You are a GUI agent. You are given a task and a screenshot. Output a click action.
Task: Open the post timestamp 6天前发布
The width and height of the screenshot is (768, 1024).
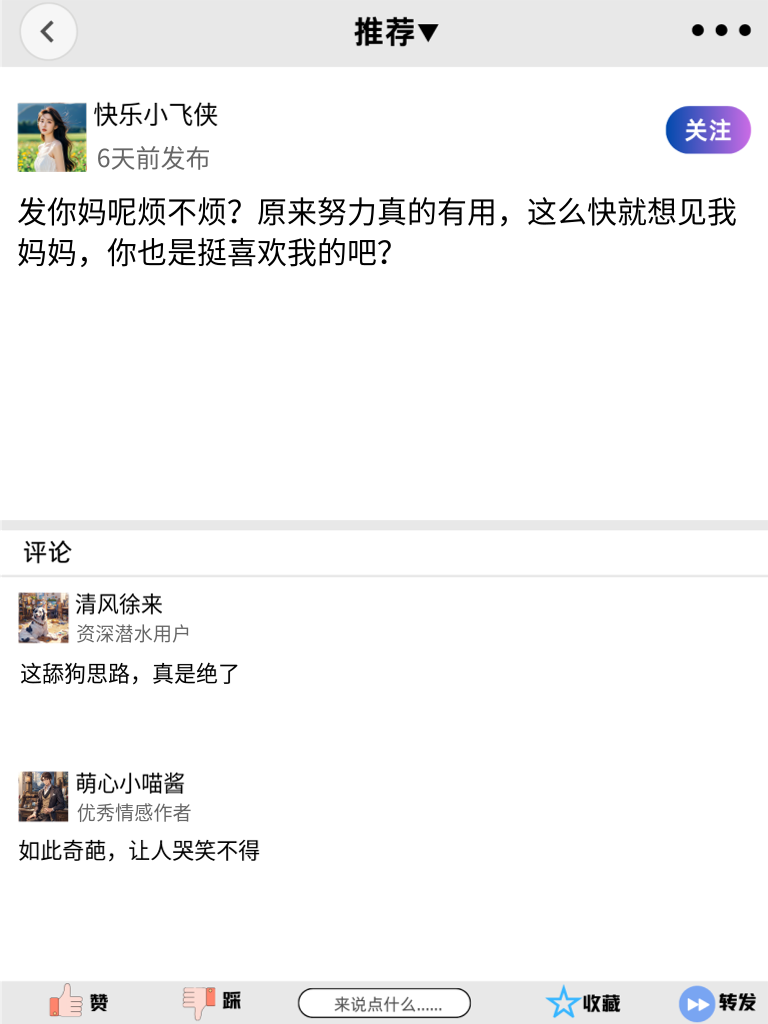pyautogui.click(x=153, y=159)
